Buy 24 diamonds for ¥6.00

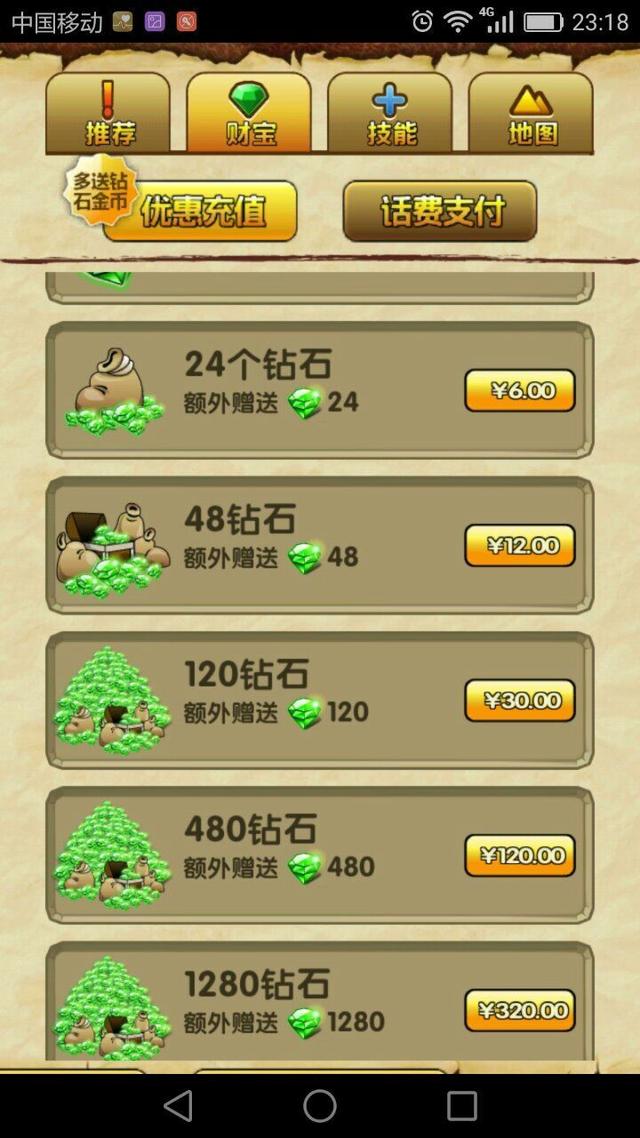pos(519,391)
